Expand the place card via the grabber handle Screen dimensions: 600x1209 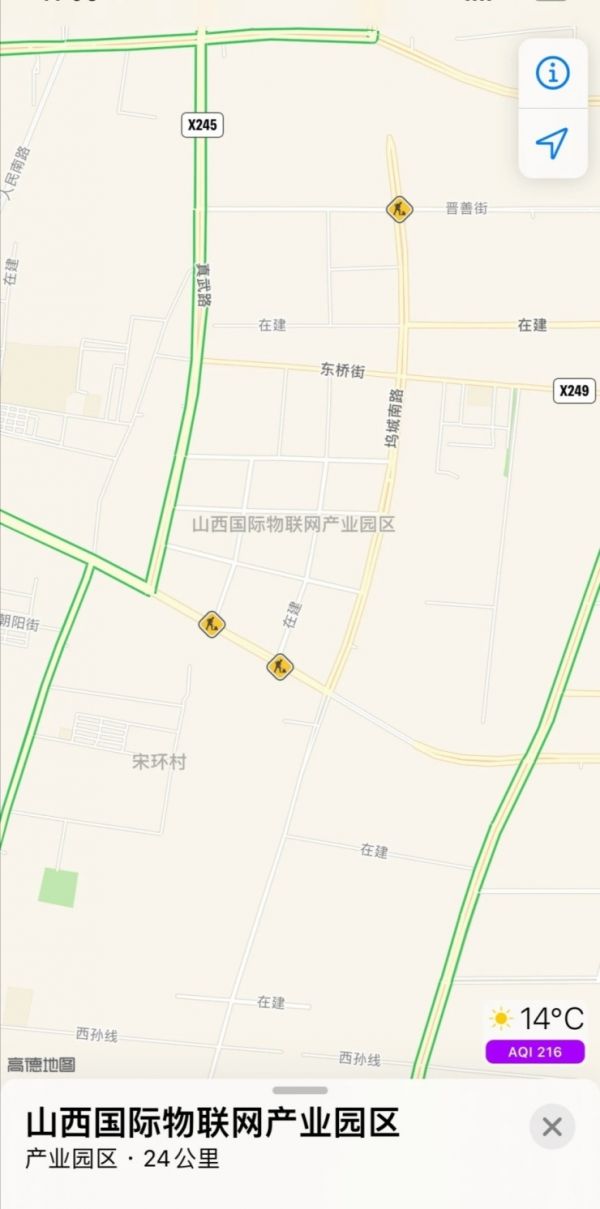click(x=300, y=1090)
